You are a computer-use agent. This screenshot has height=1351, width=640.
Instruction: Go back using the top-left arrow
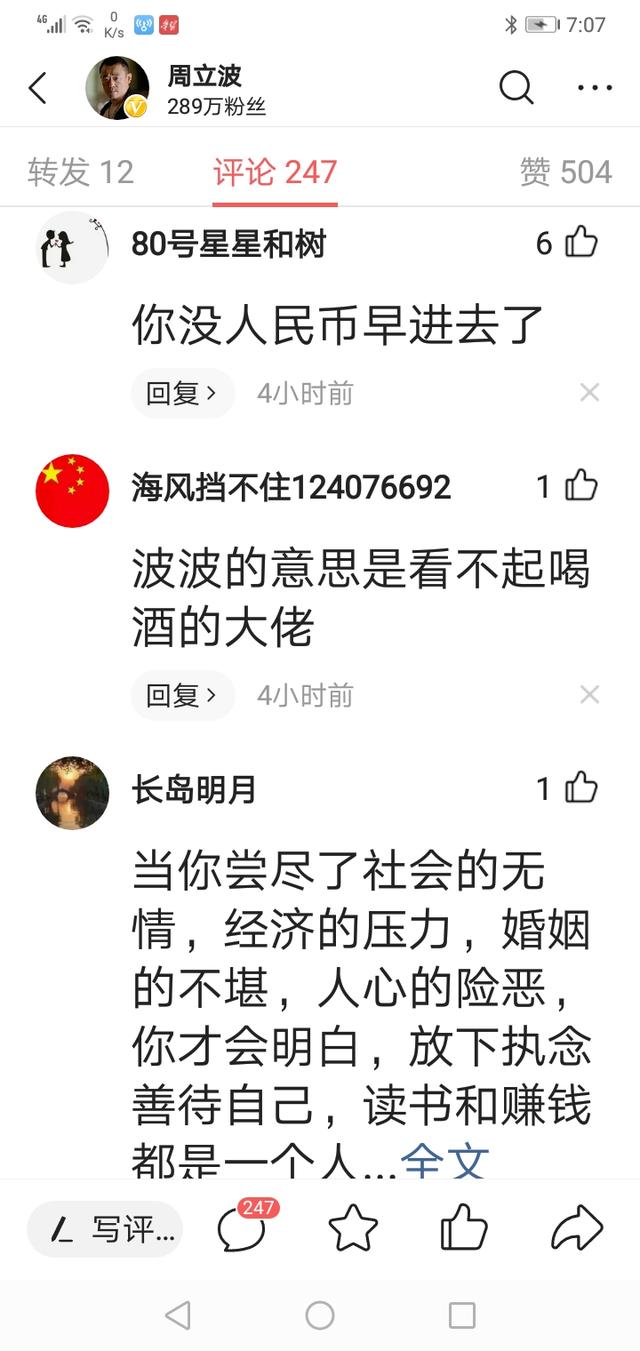click(x=38, y=88)
